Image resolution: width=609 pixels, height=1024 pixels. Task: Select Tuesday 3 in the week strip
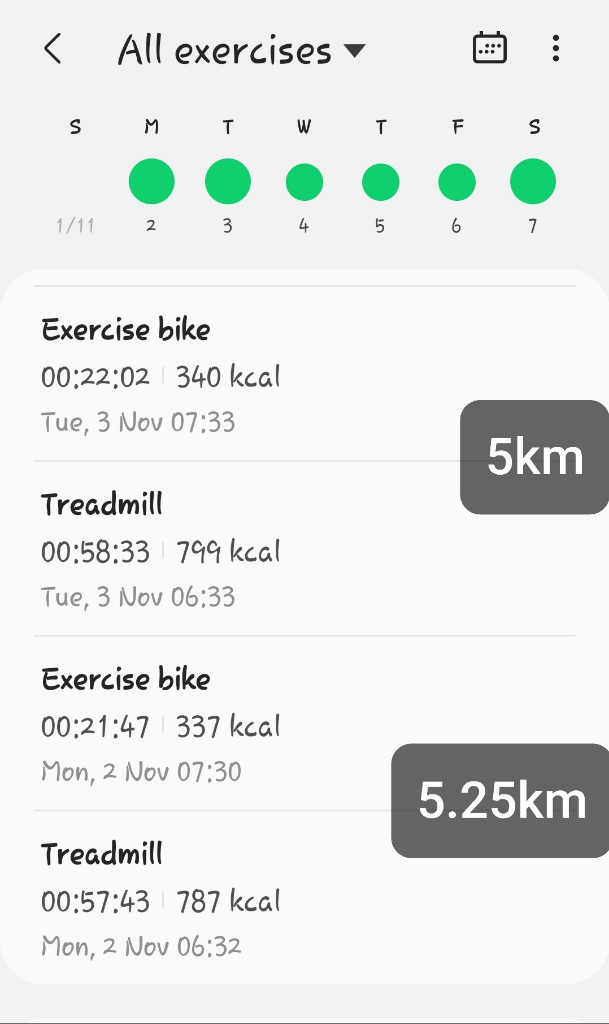[228, 182]
